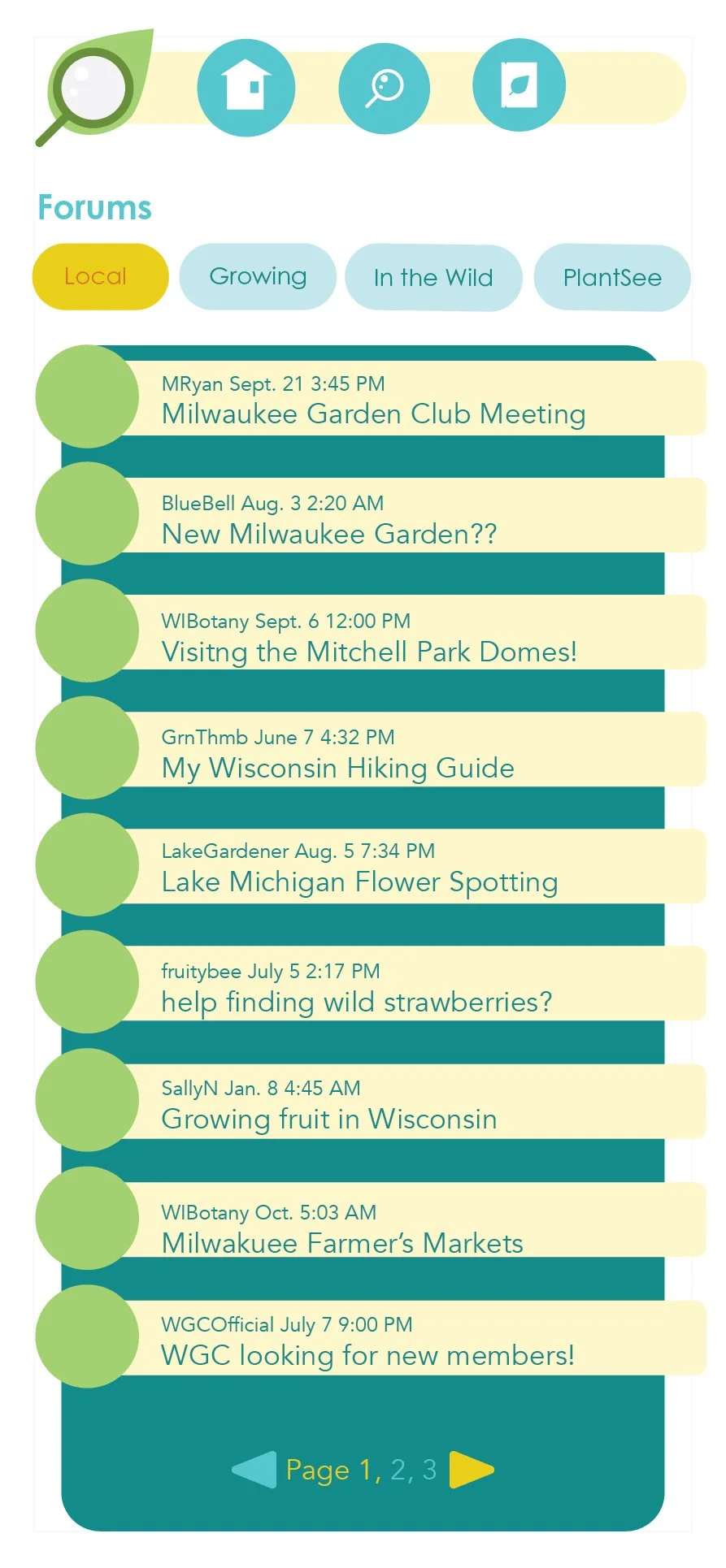Go to the next page arrow
726x1568 pixels.
click(472, 1470)
